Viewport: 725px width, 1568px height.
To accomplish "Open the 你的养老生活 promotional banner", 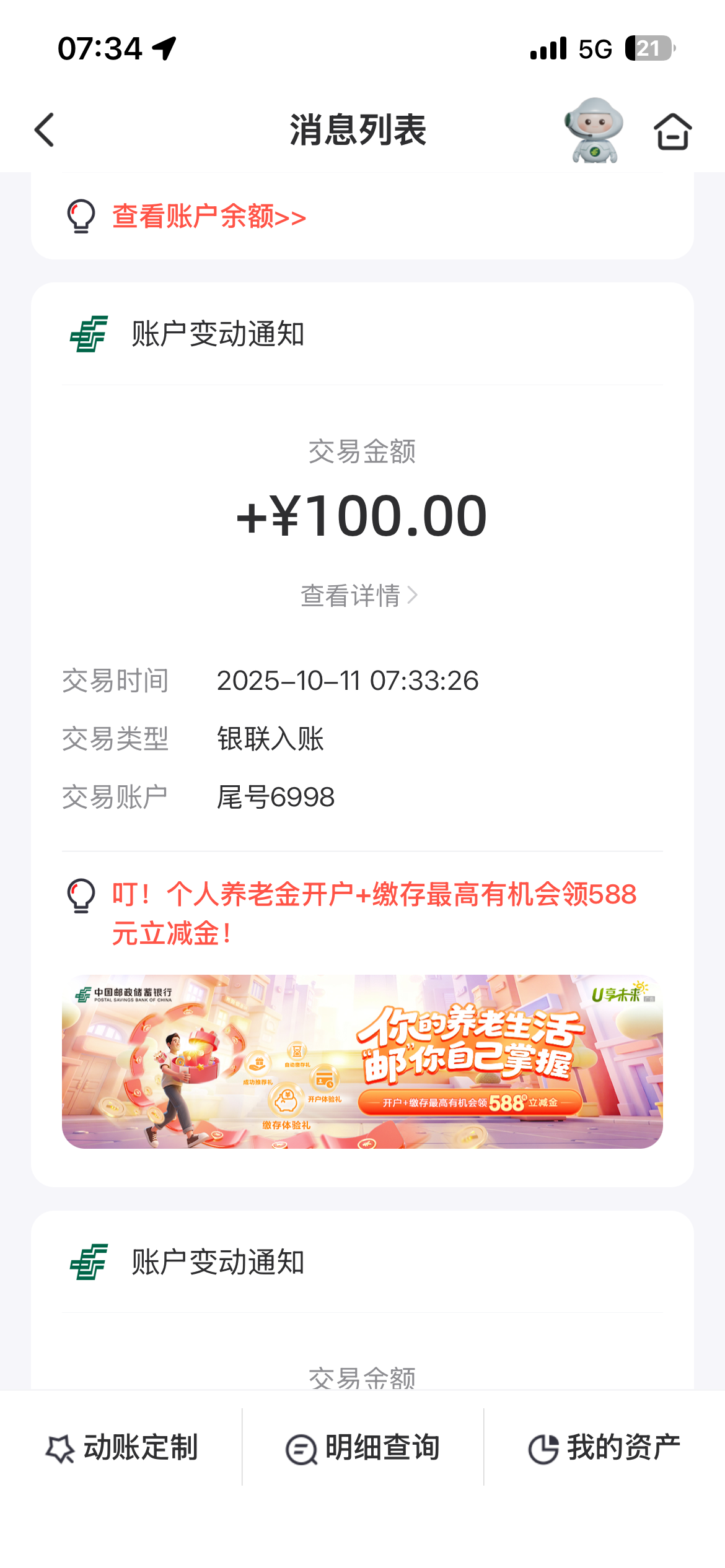I will (x=362, y=1061).
